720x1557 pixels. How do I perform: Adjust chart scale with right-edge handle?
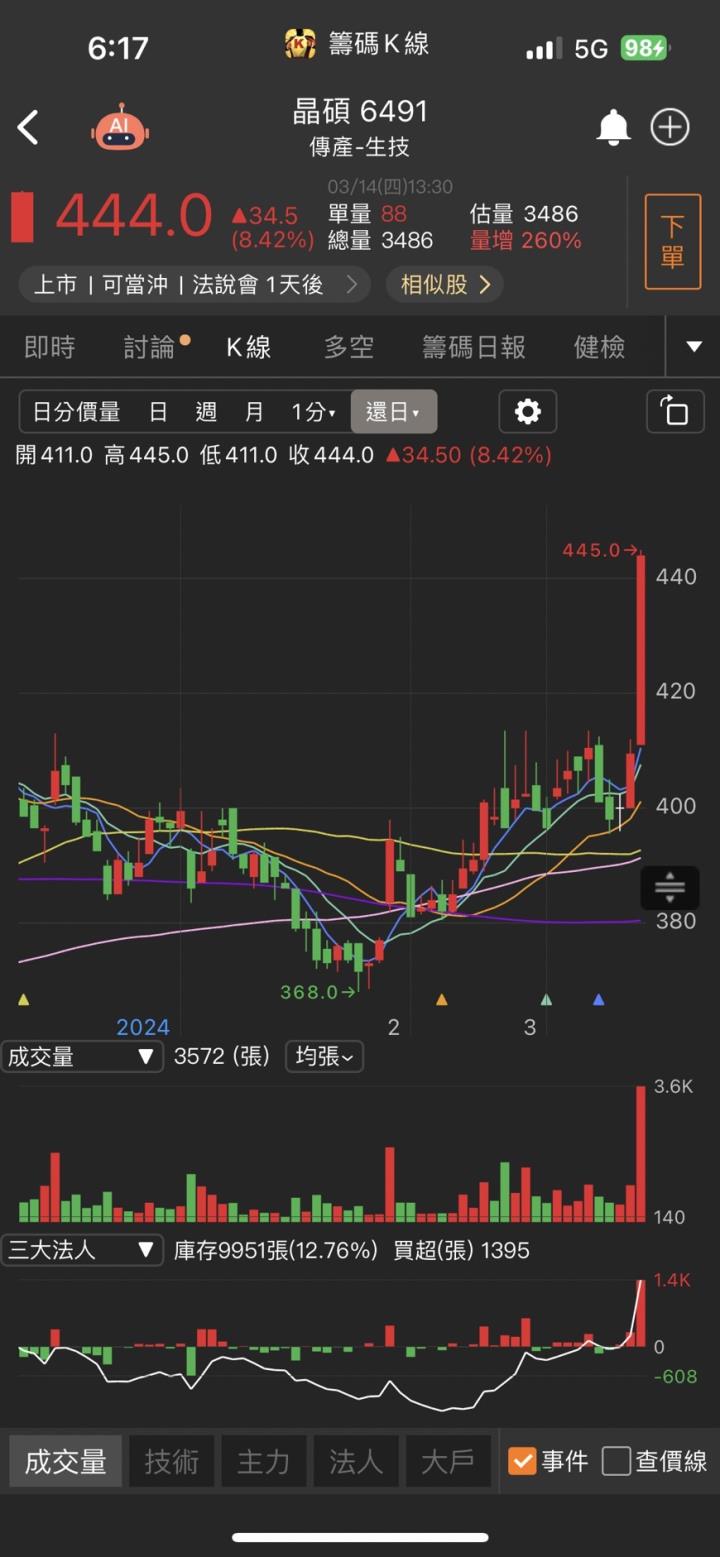(x=669, y=887)
